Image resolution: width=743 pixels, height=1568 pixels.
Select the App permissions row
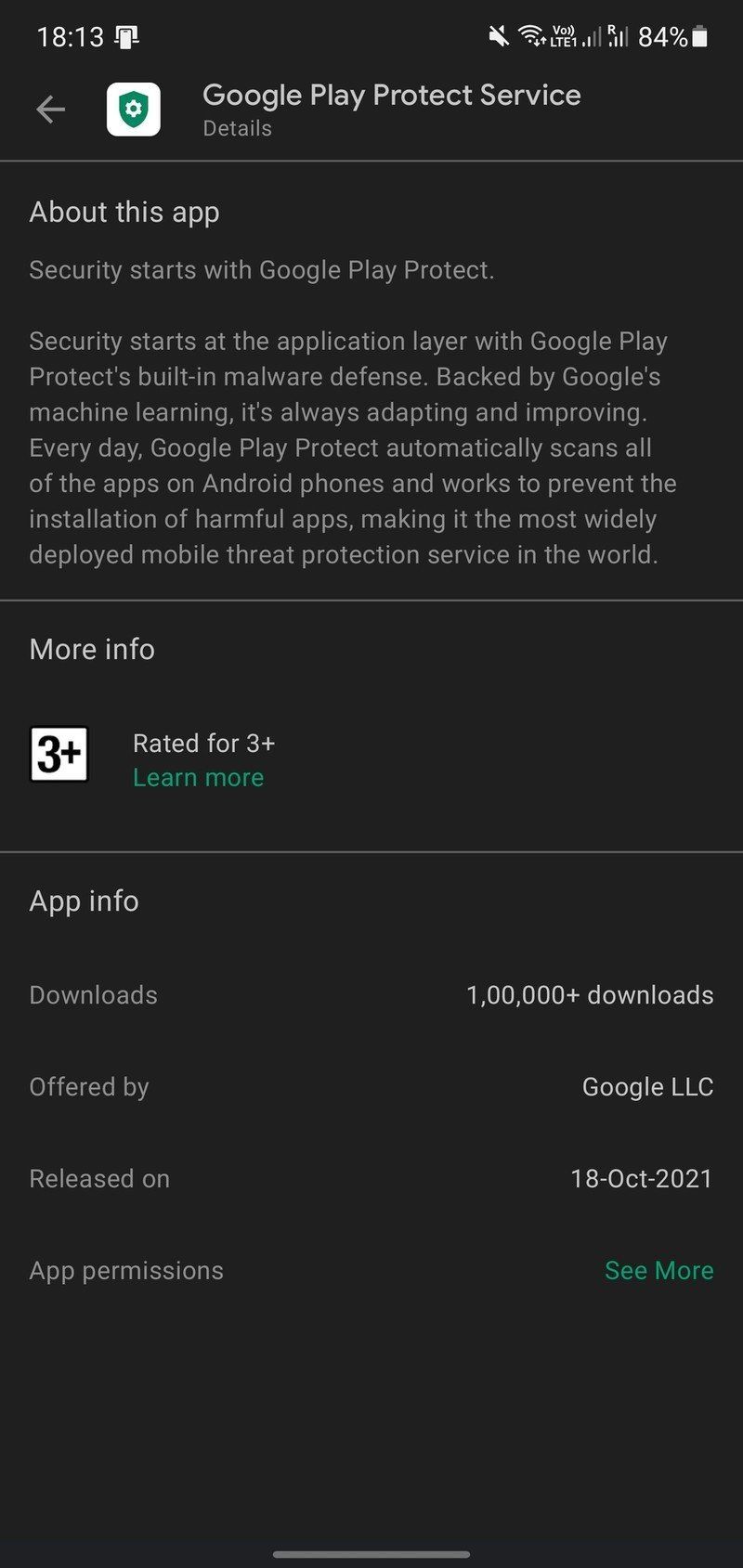pyautogui.click(x=126, y=1270)
